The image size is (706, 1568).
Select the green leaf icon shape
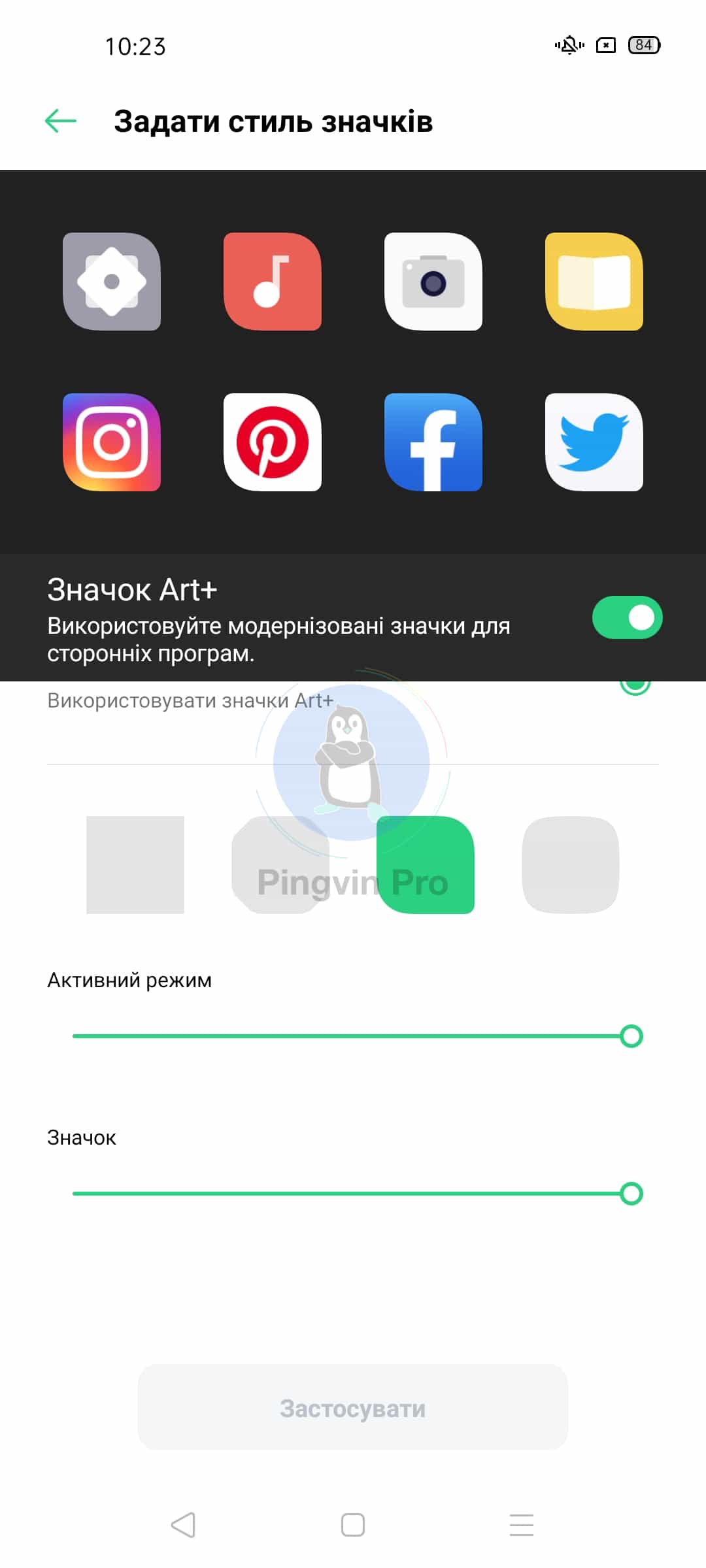pyautogui.click(x=426, y=864)
